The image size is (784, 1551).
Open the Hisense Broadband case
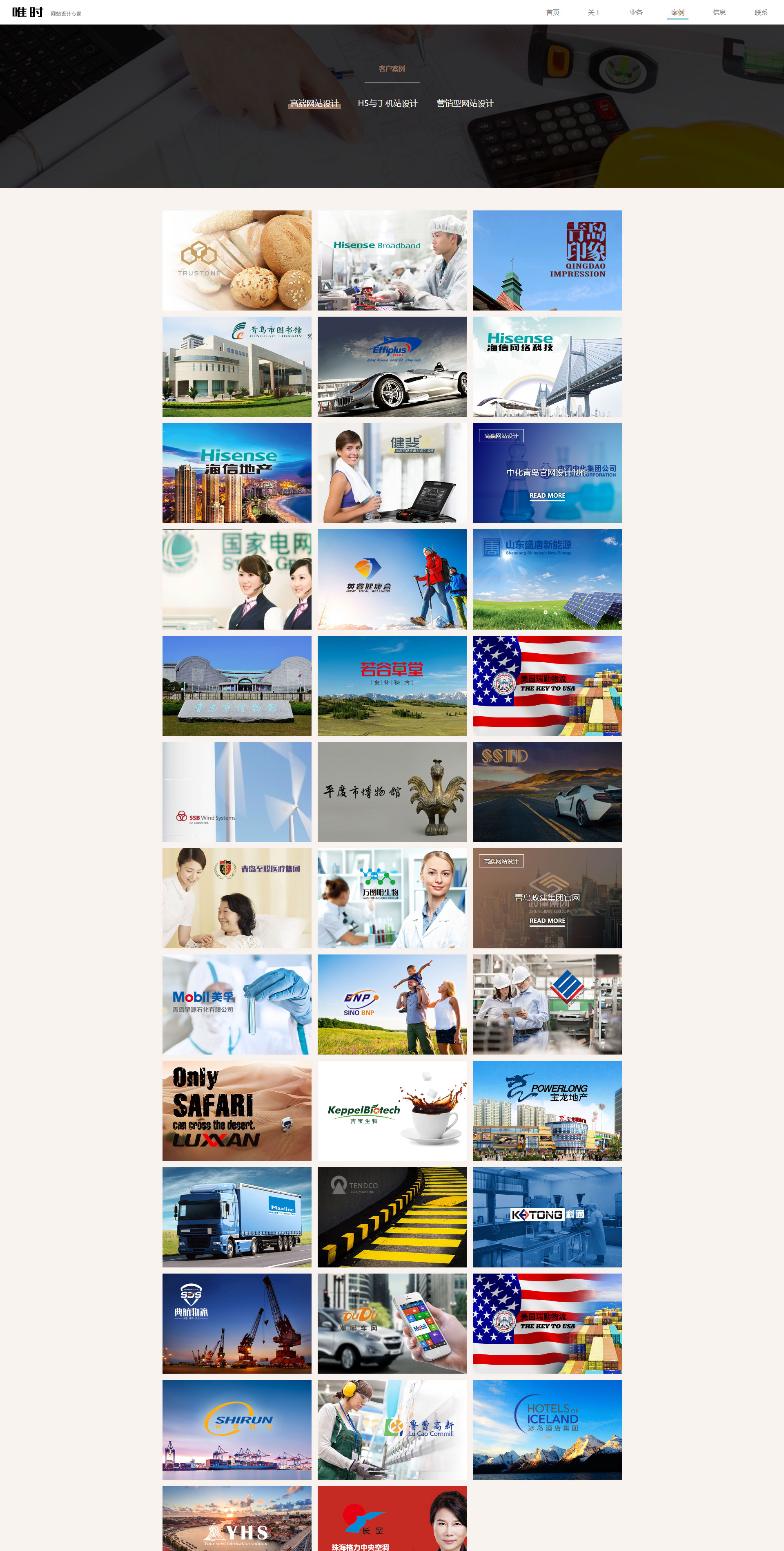pyautogui.click(x=392, y=260)
